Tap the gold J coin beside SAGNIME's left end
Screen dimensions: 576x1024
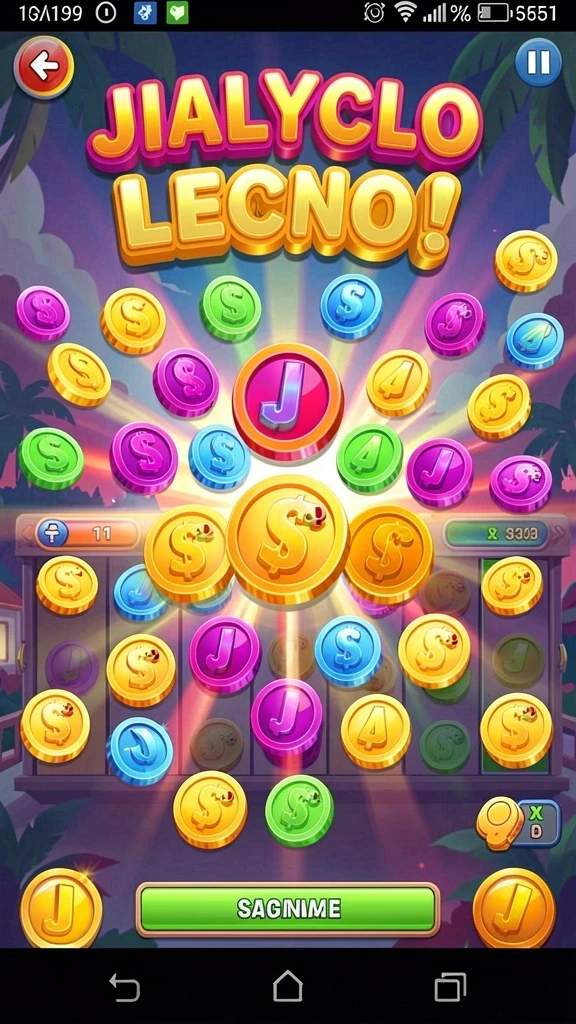(61, 909)
